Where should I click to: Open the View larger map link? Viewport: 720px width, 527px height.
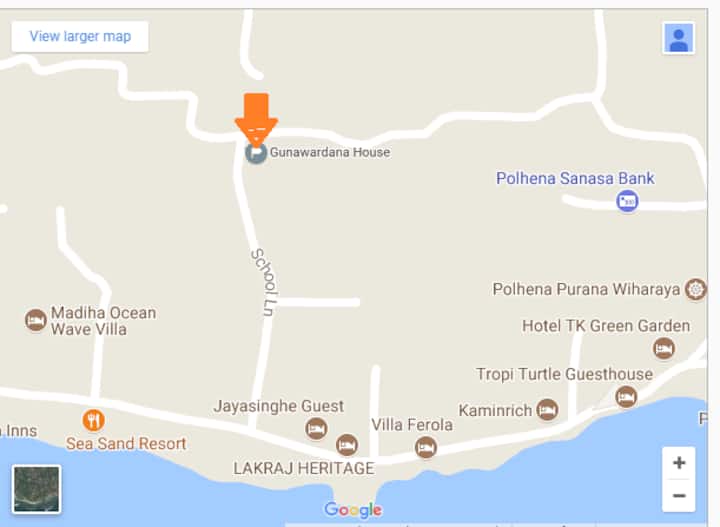click(x=80, y=36)
